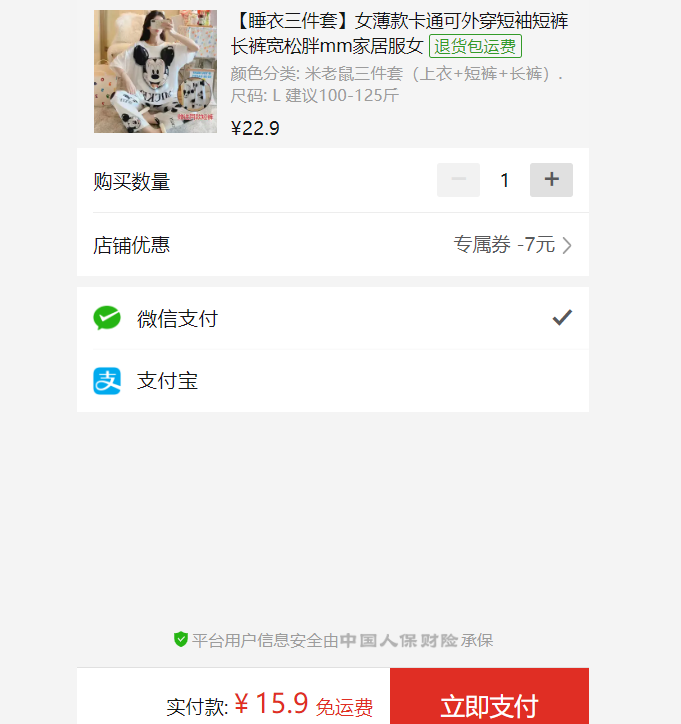Open the pajama product thumbnail
Viewport: 681px width, 724px height.
pyautogui.click(x=155, y=72)
